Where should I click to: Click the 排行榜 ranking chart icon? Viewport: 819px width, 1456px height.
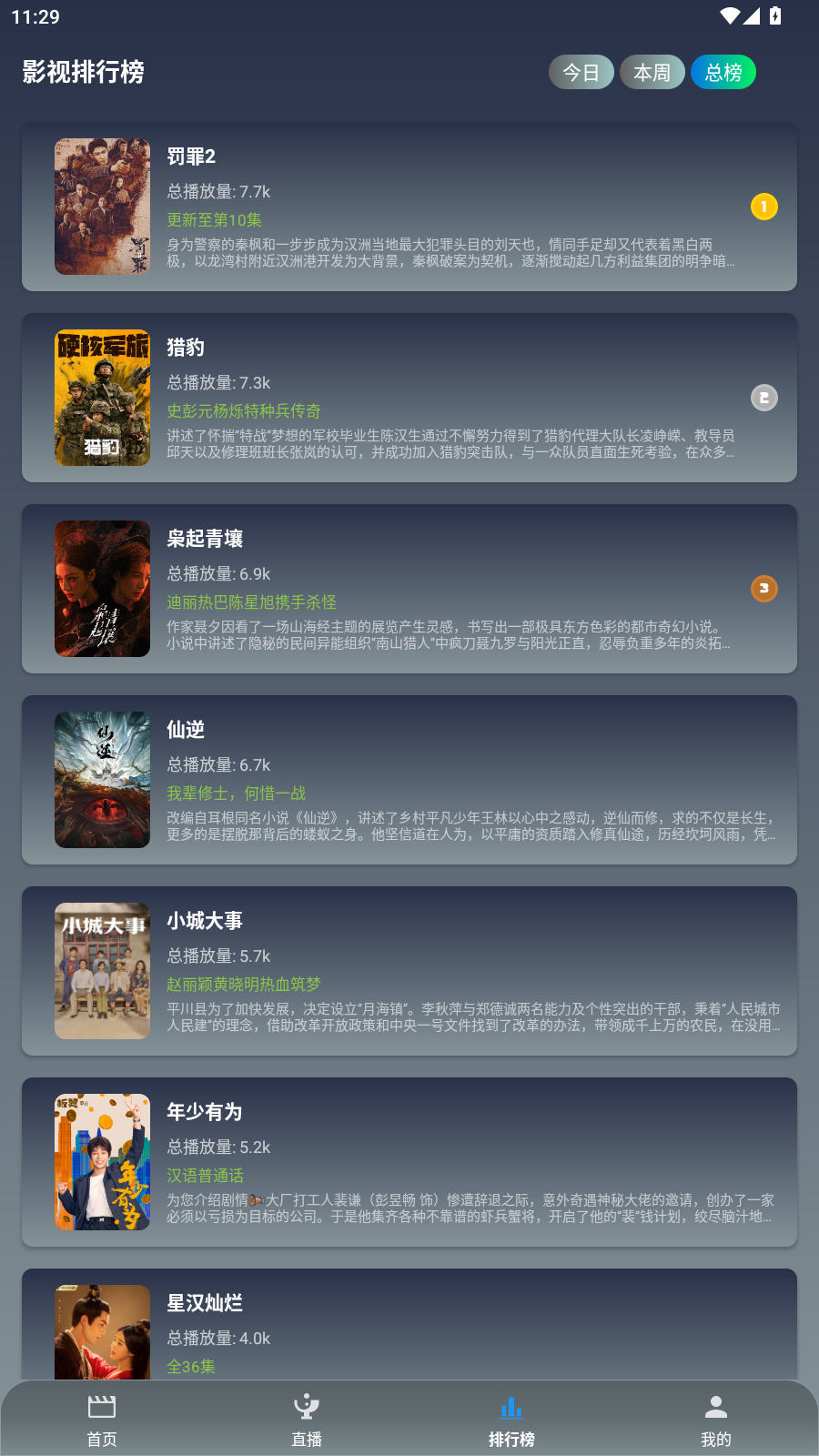coord(511,1406)
